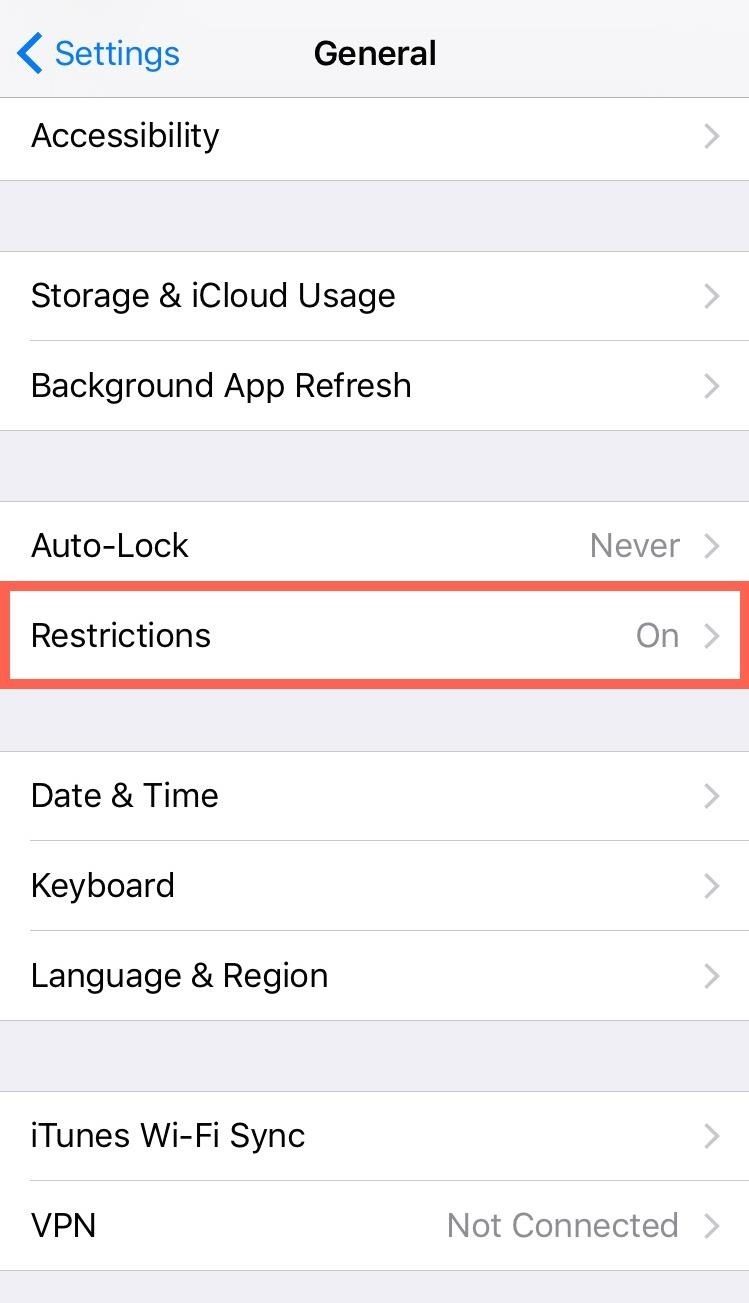The width and height of the screenshot is (749, 1303).
Task: Open Storage & iCloud Usage
Action: pos(374,296)
